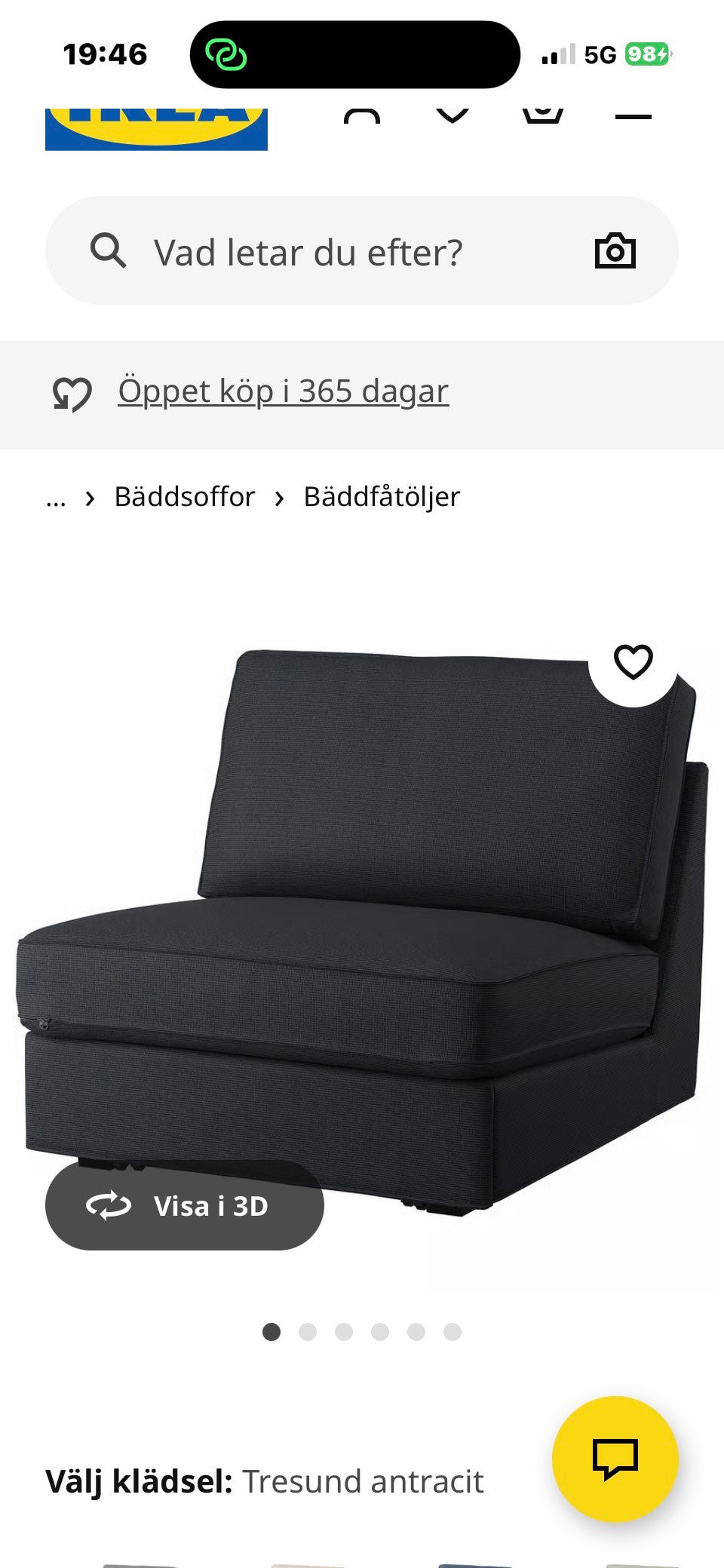This screenshot has width=724, height=1568.
Task: Click the return-arrow heart icon near Öppet köp
Action: (73, 391)
